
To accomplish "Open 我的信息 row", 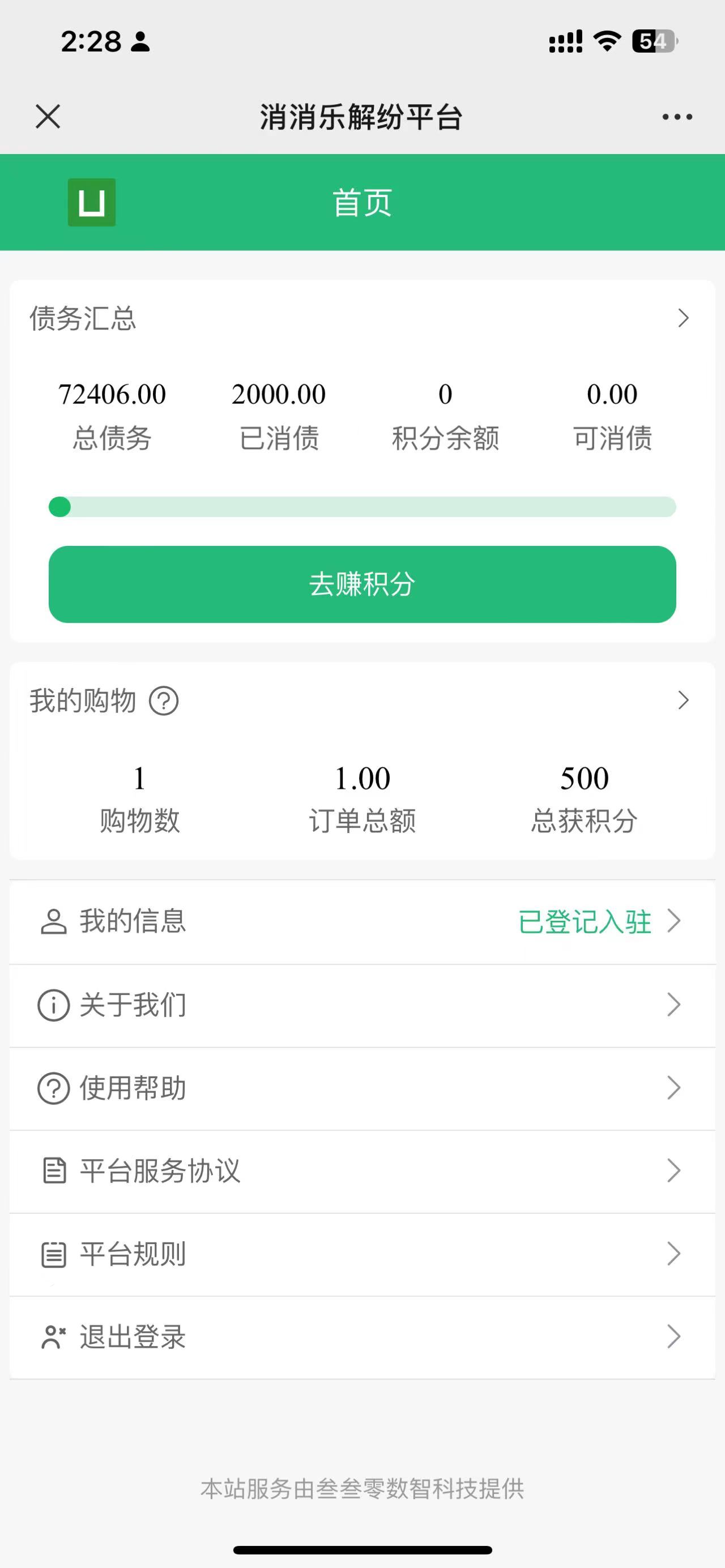I will [362, 921].
